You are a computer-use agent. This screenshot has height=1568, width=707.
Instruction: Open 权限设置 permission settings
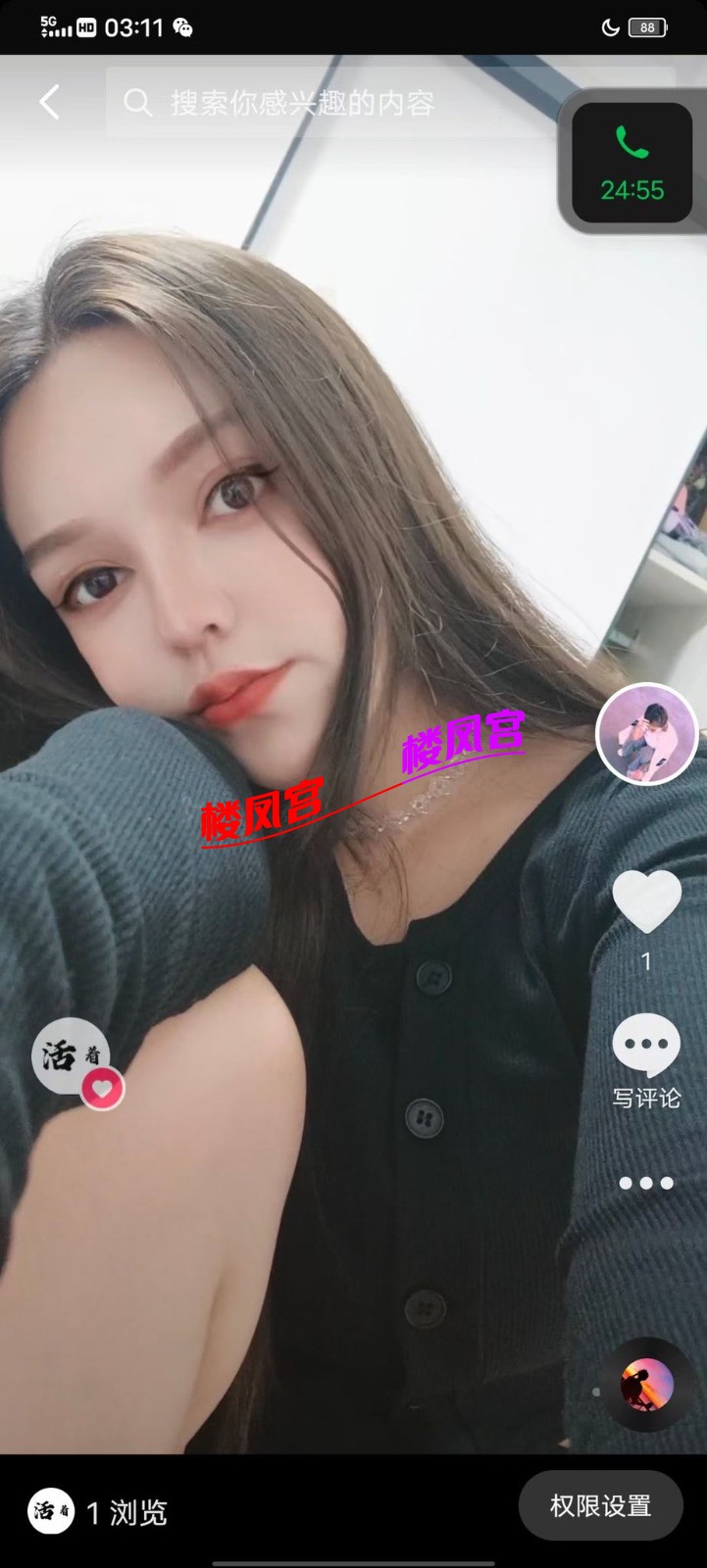tap(600, 1505)
